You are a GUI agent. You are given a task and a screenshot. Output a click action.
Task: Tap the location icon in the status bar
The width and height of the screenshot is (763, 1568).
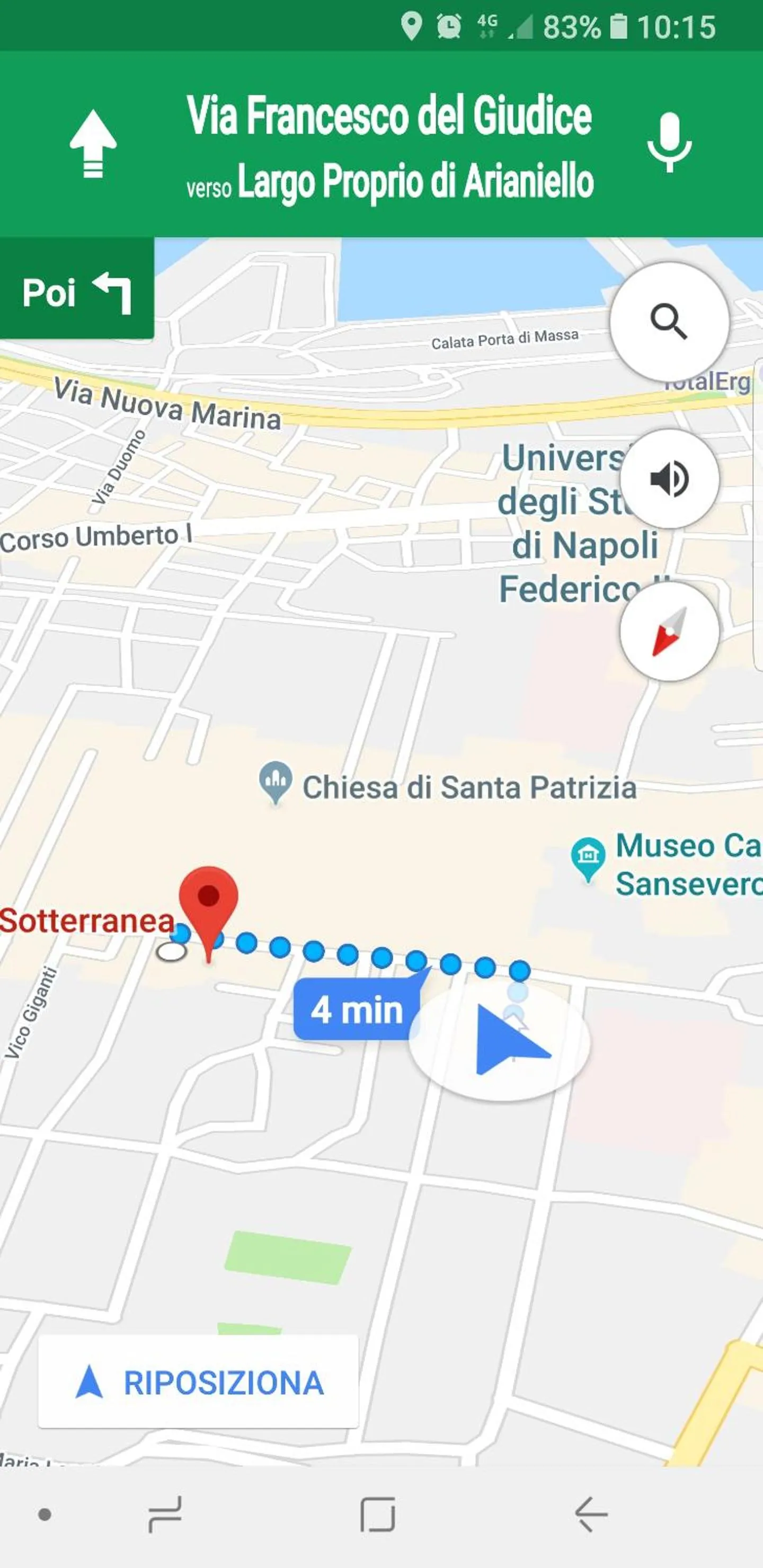pyautogui.click(x=413, y=26)
